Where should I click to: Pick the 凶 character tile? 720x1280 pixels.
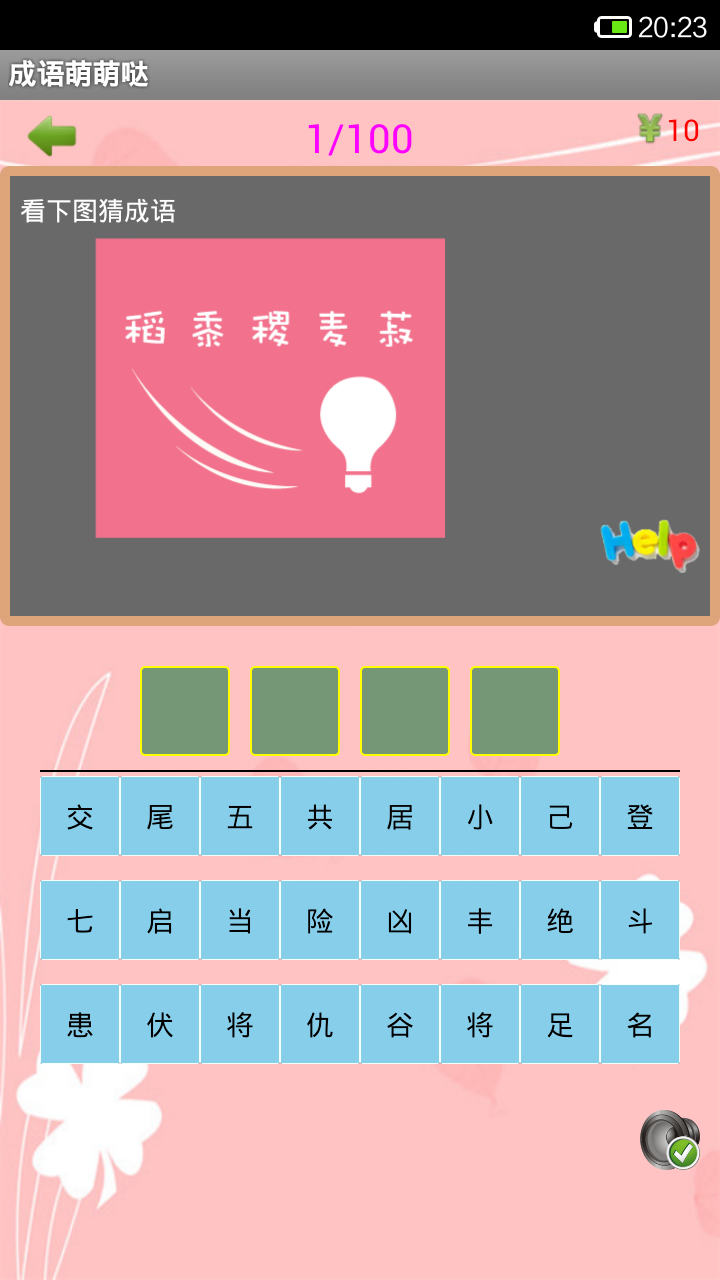400,921
